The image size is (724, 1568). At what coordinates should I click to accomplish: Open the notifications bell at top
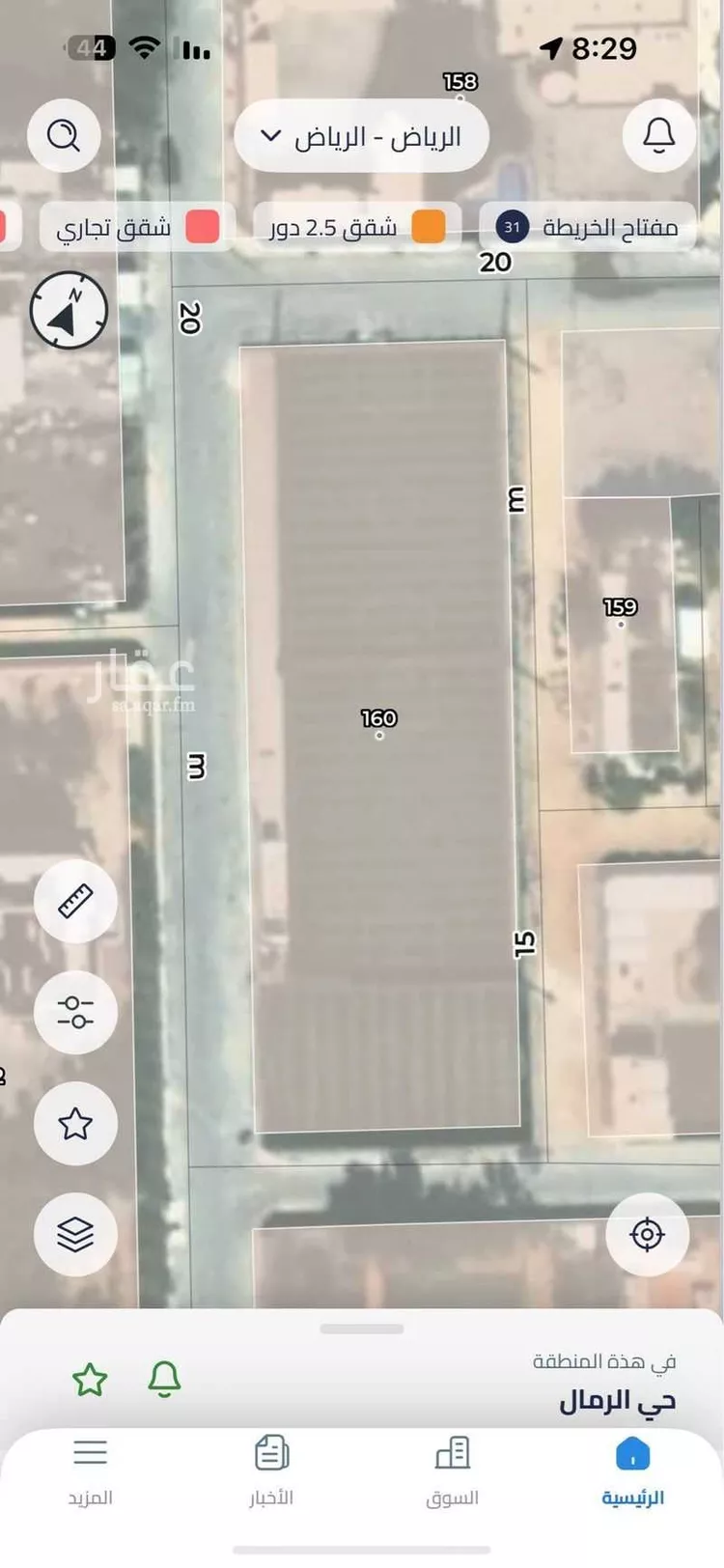tap(659, 136)
